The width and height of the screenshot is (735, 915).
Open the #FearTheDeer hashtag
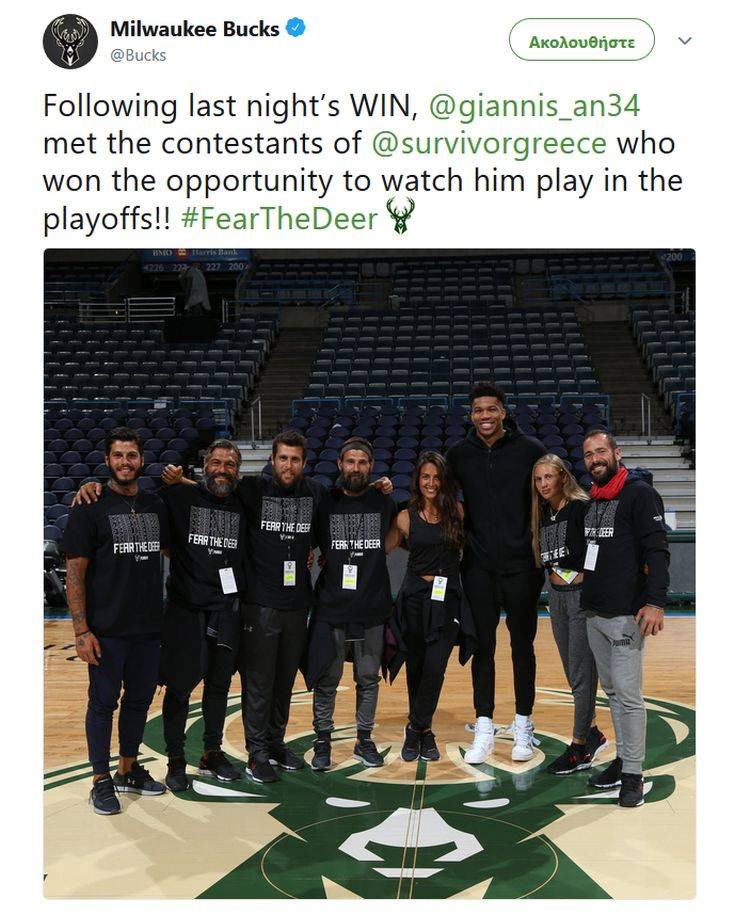(x=279, y=219)
